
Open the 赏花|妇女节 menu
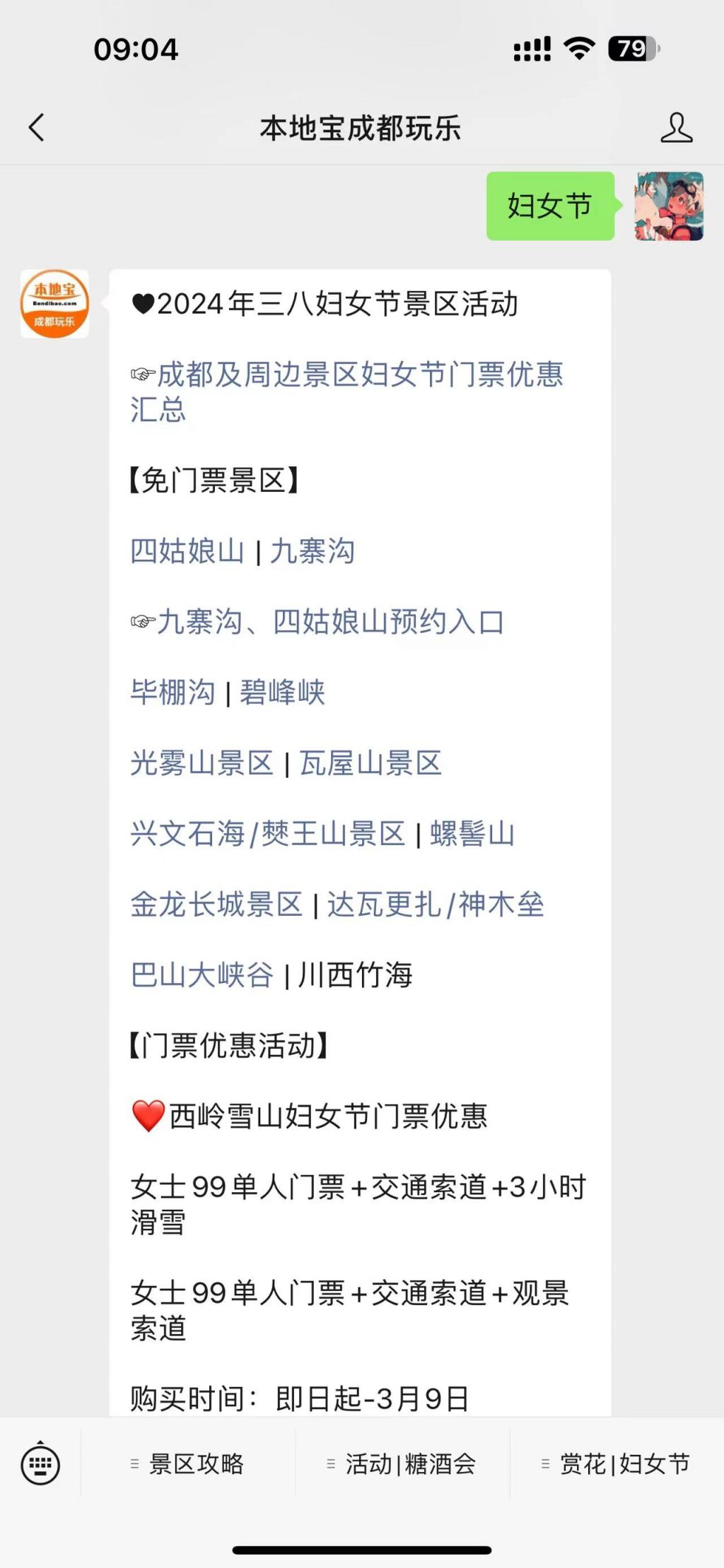click(617, 1465)
